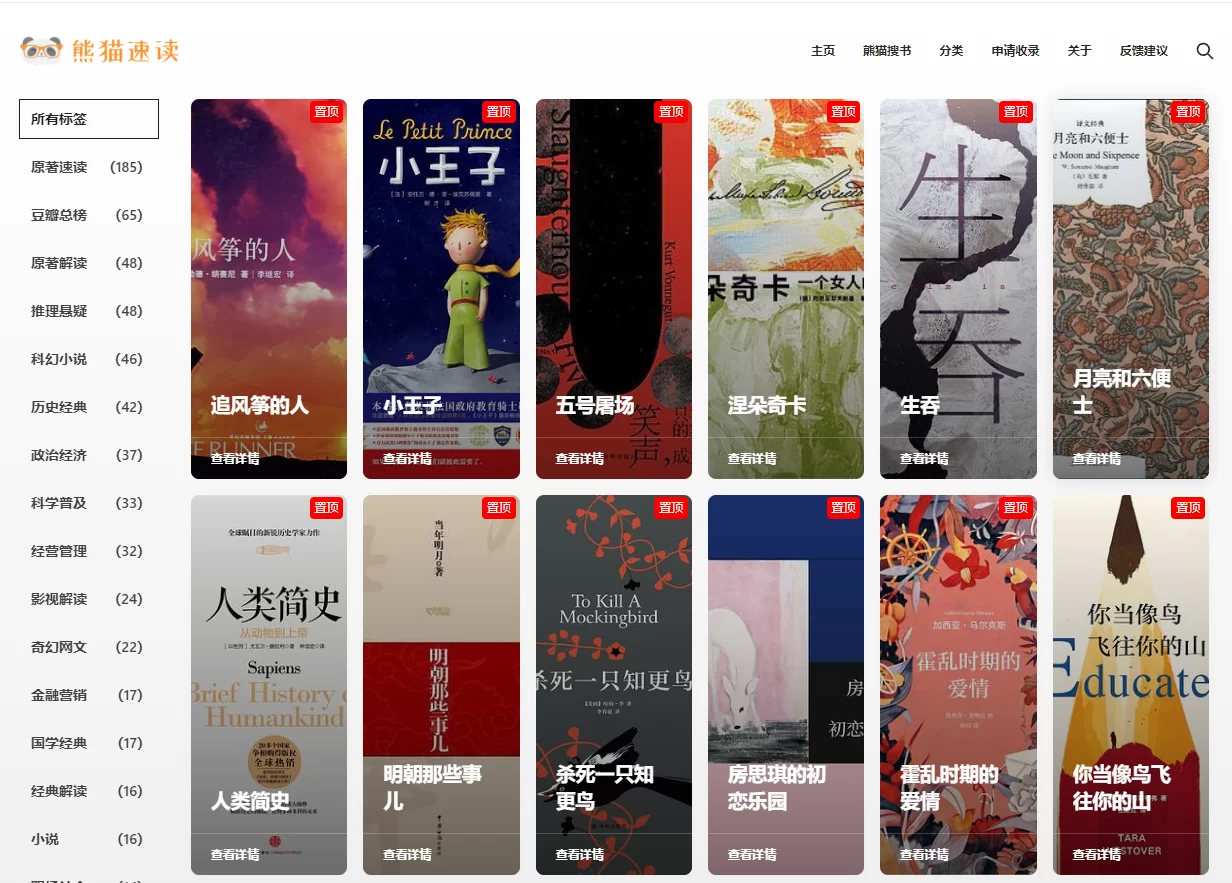Go to 主页 in top navigation
1232x883 pixels.
tap(823, 51)
